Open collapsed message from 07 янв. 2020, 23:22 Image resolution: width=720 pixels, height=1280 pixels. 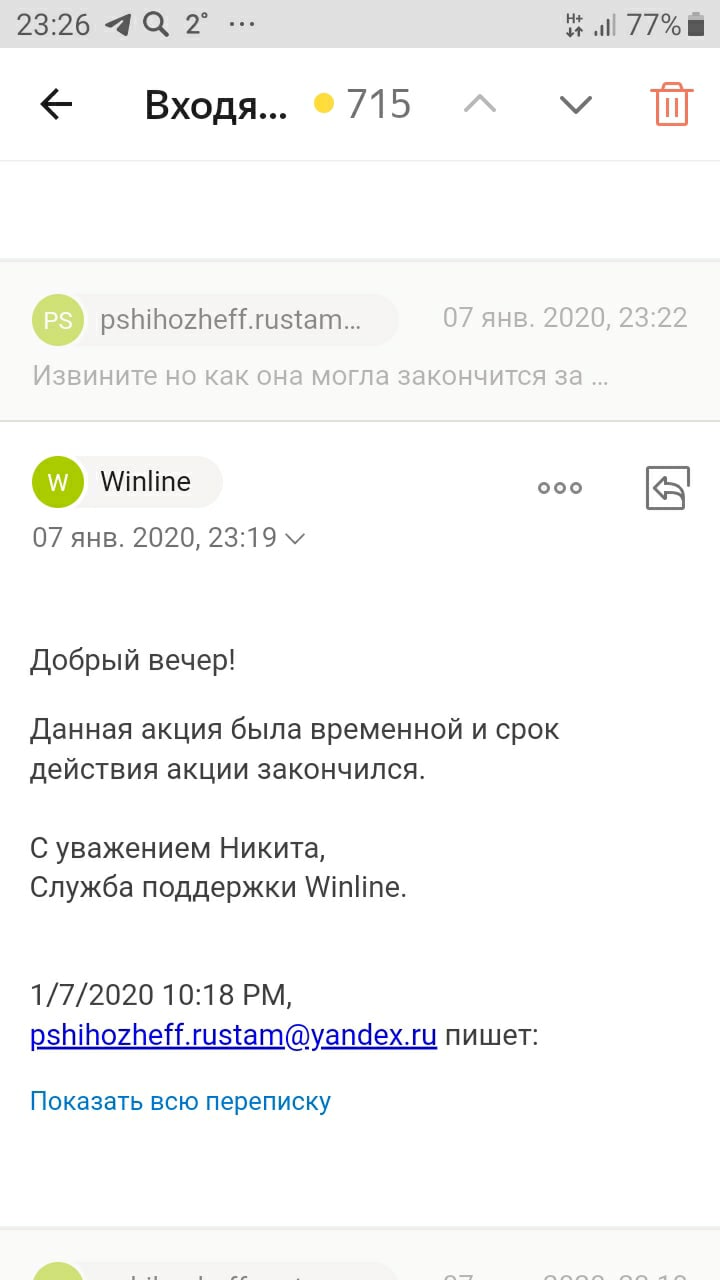(360, 341)
